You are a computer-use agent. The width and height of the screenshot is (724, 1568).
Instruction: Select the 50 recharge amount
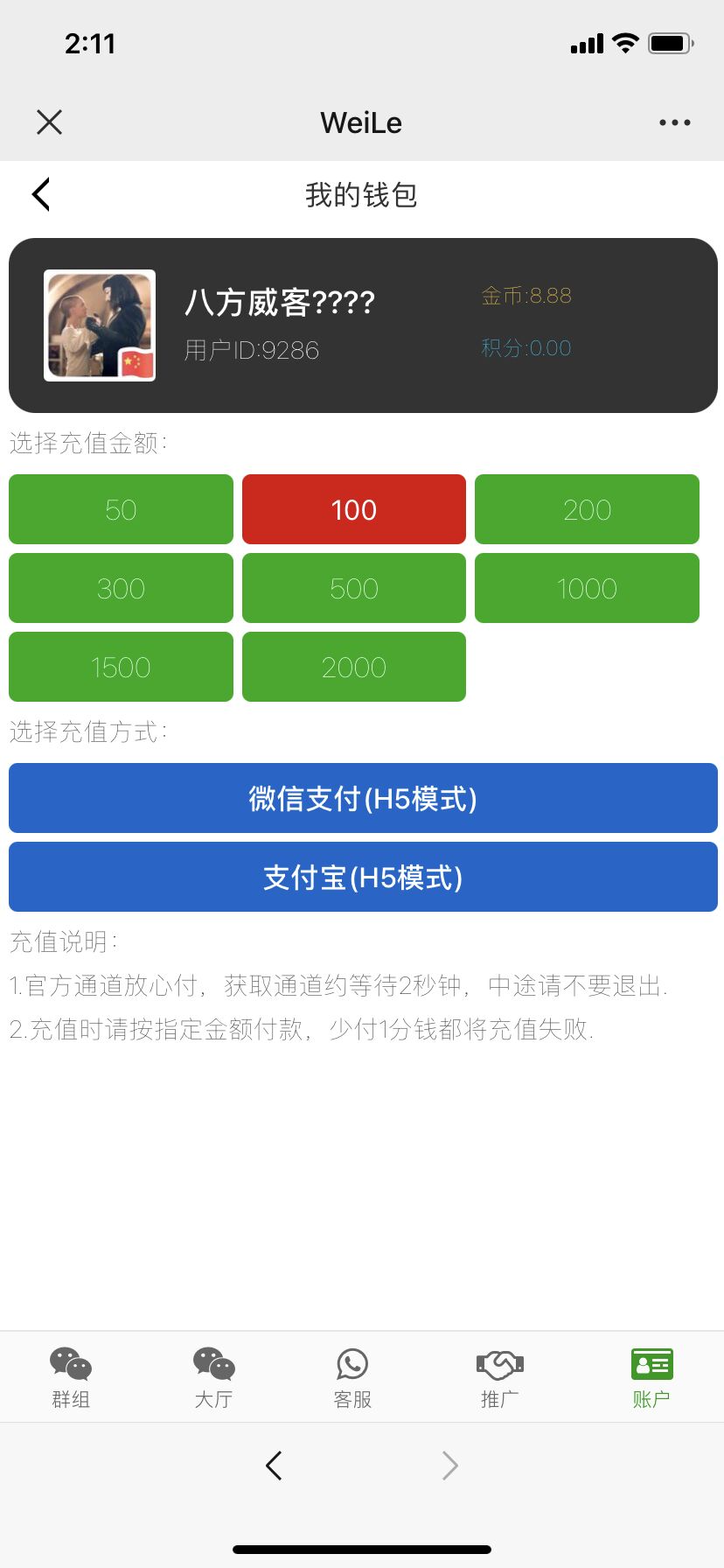click(x=121, y=509)
